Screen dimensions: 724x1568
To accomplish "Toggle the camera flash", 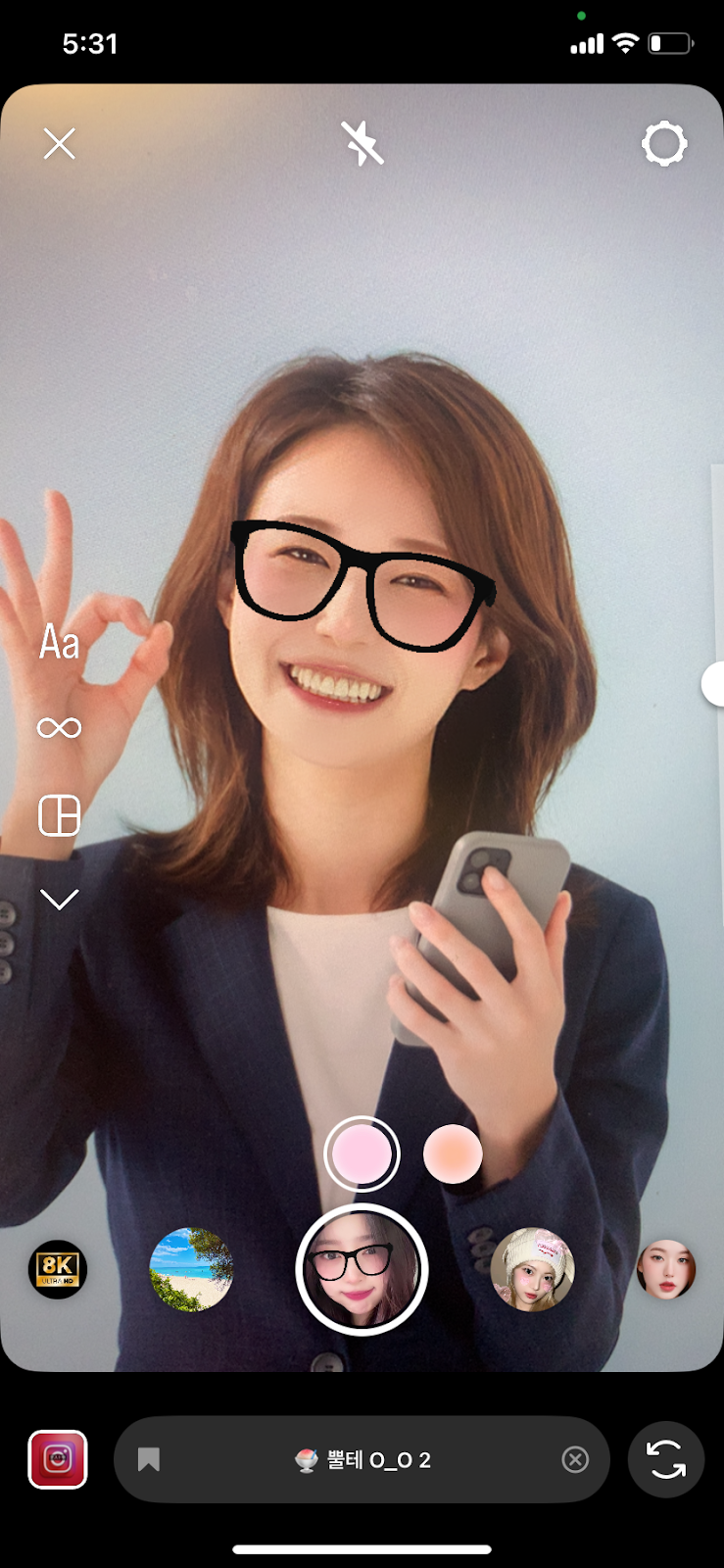I will pos(362,144).
